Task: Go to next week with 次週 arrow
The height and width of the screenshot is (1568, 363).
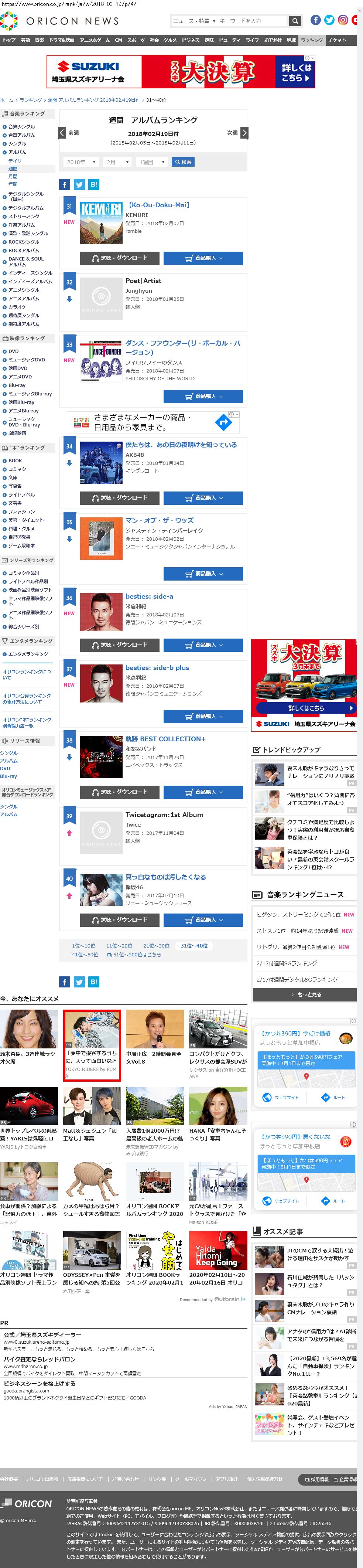Action: click(244, 132)
